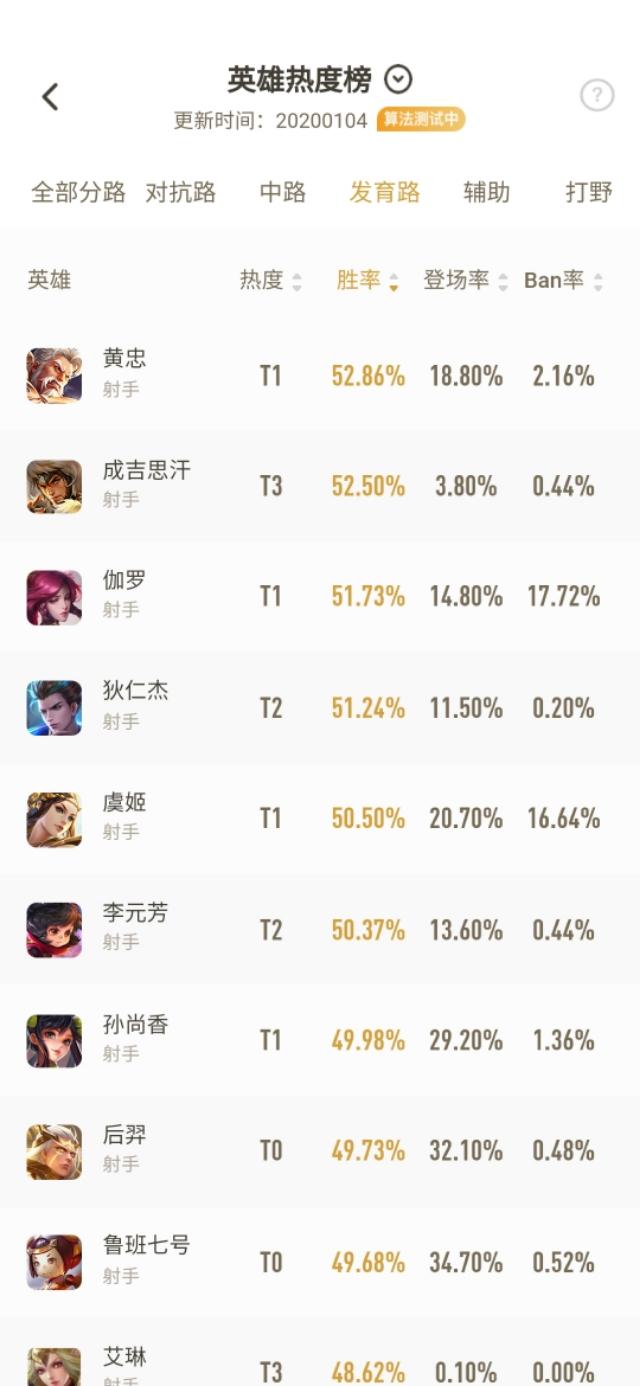Go back using the top-left arrow
Screen dimensions: 640x1386
[x=50, y=97]
